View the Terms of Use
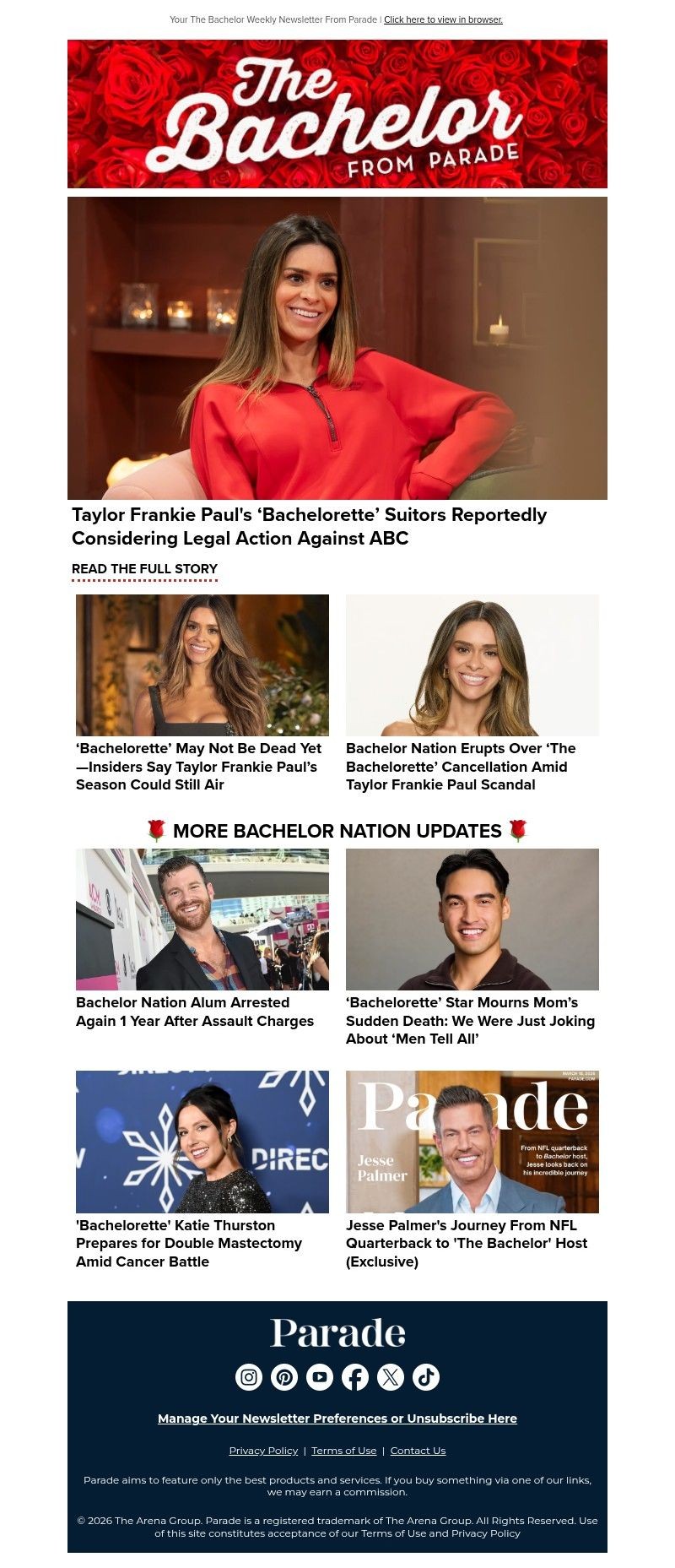Screen dimensions: 675x1568 pos(343,1451)
